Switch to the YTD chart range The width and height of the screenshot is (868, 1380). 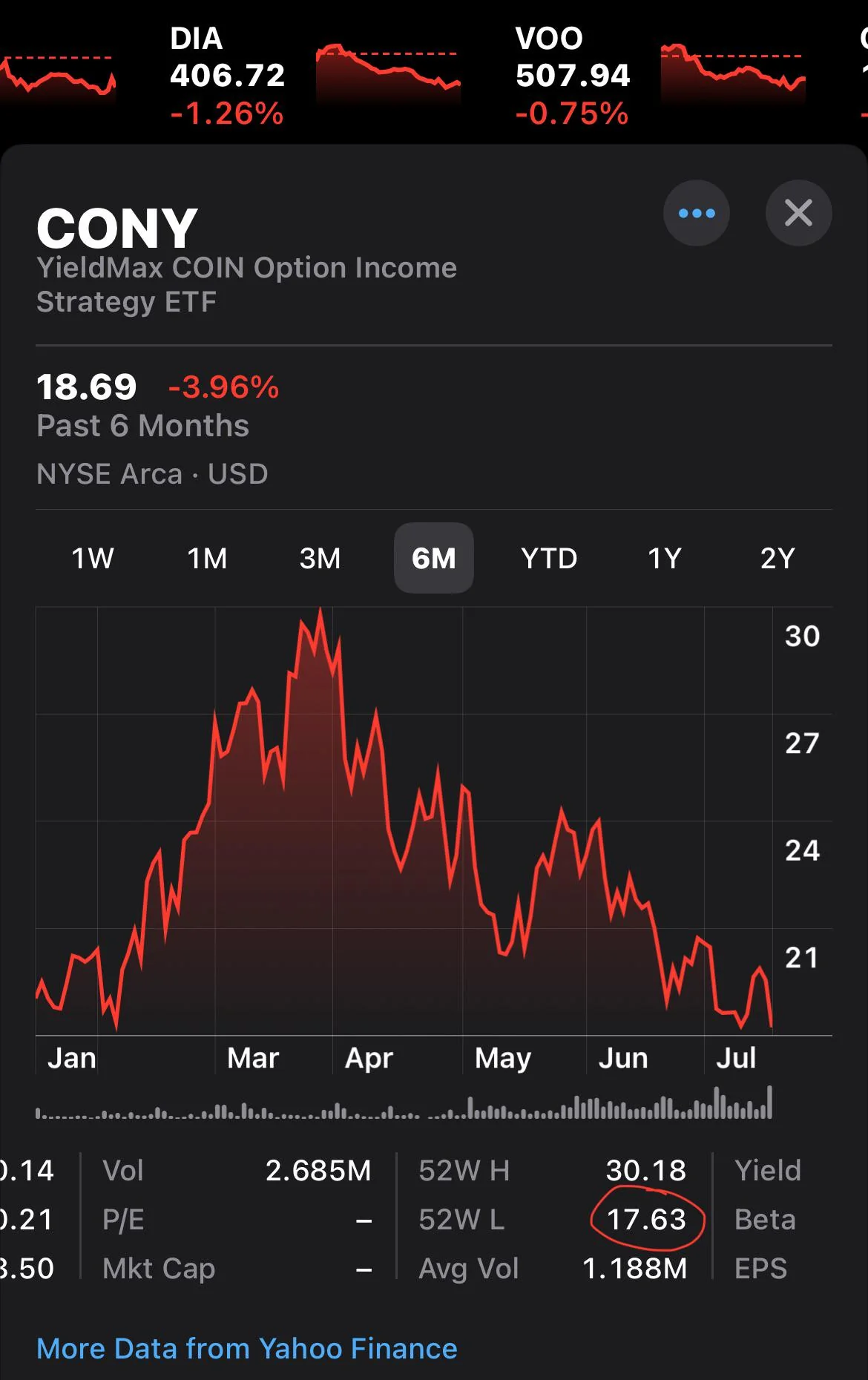548,559
